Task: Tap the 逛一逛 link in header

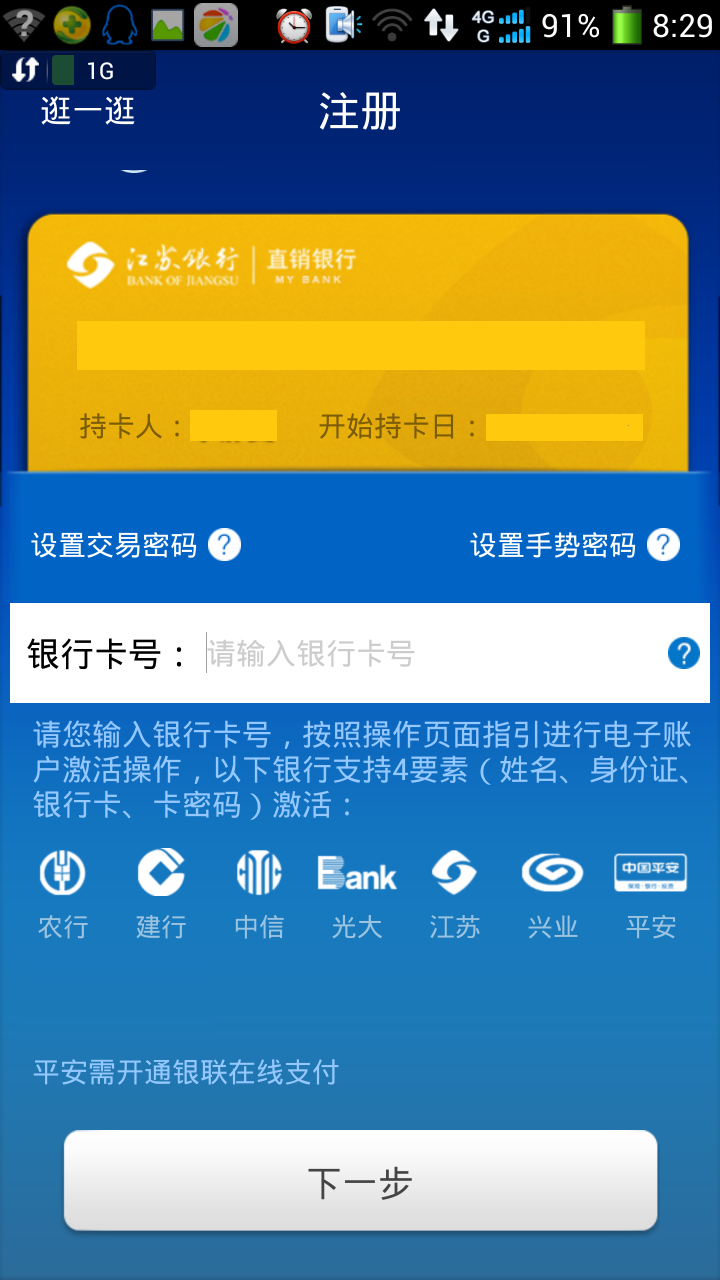Action: click(88, 111)
